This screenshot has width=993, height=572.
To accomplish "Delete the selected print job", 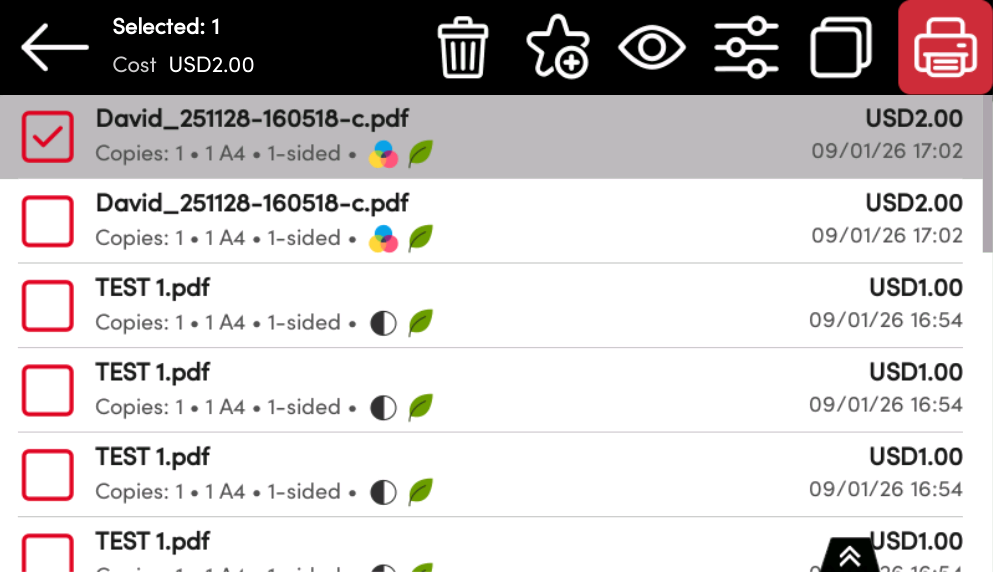I will click(463, 48).
